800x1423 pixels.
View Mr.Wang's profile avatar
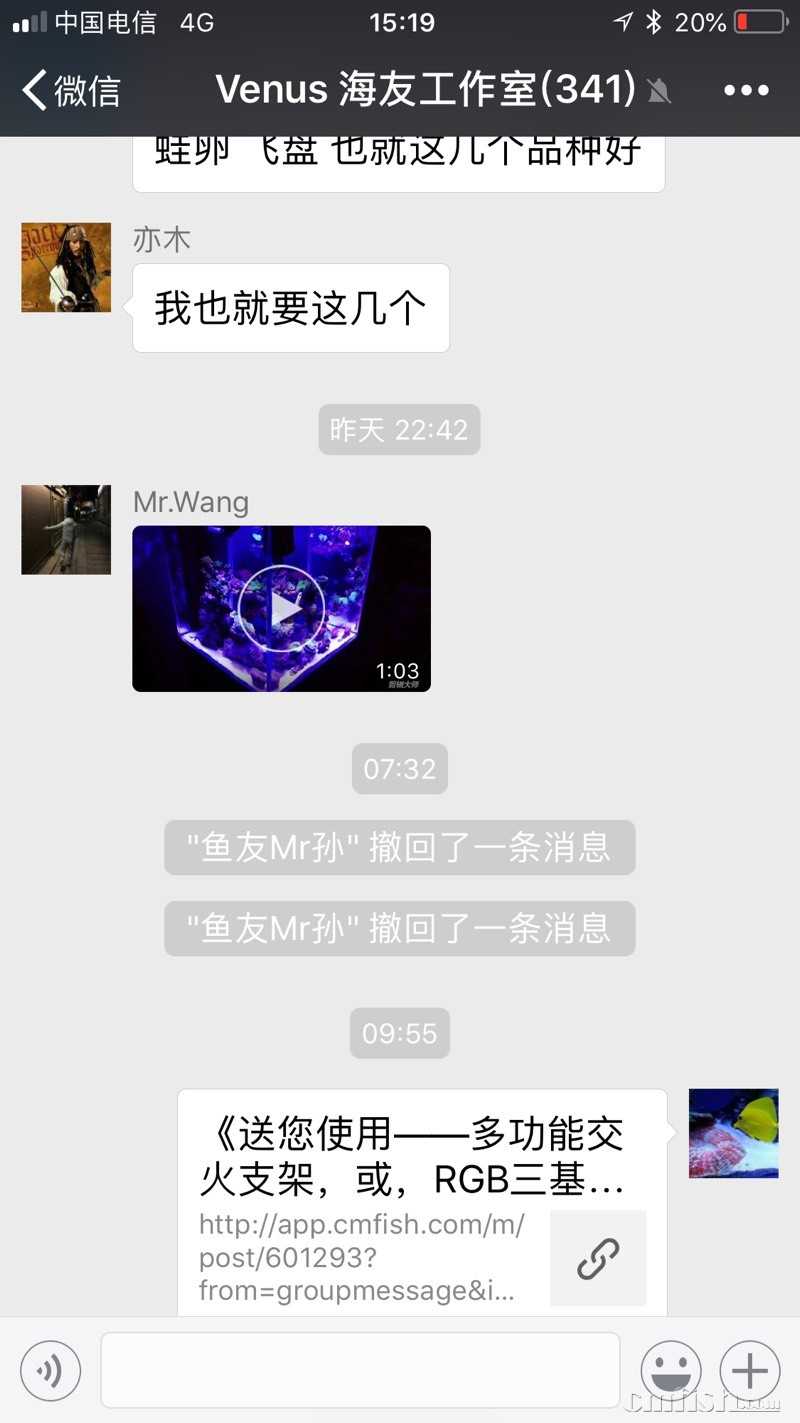pyautogui.click(x=66, y=530)
